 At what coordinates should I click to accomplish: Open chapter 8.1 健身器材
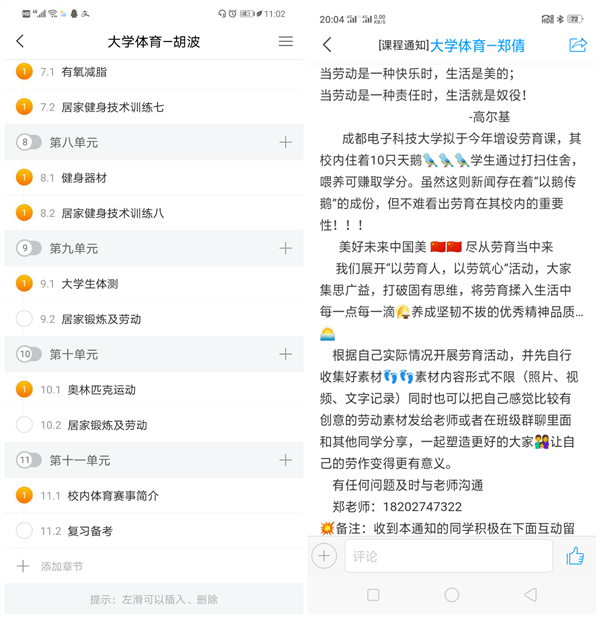(x=84, y=178)
